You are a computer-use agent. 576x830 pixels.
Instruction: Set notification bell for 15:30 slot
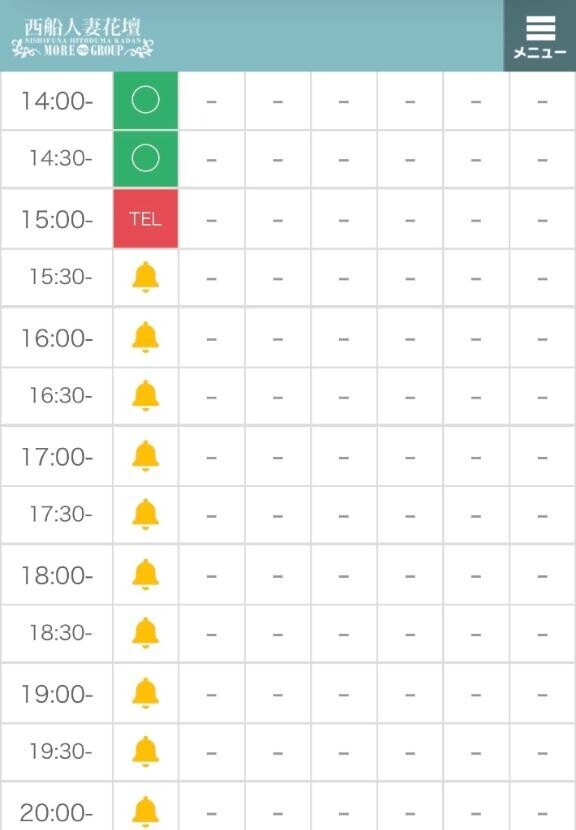(146, 277)
